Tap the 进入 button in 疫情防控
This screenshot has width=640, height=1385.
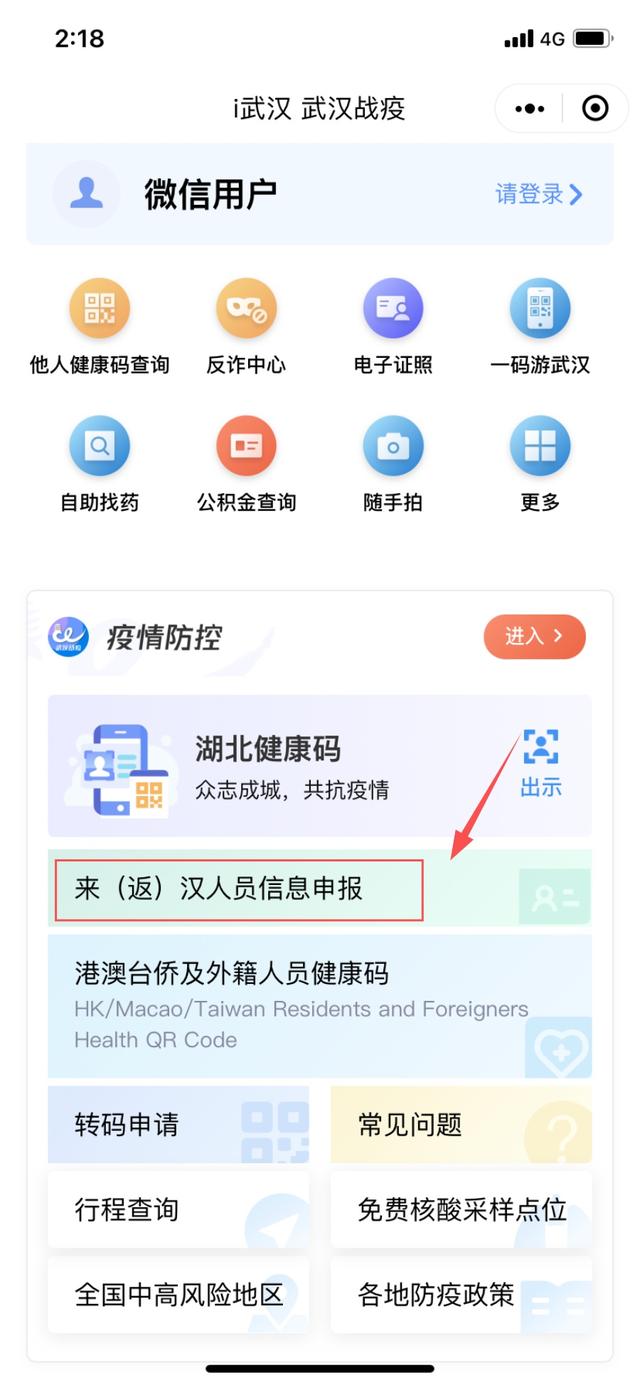pos(534,637)
